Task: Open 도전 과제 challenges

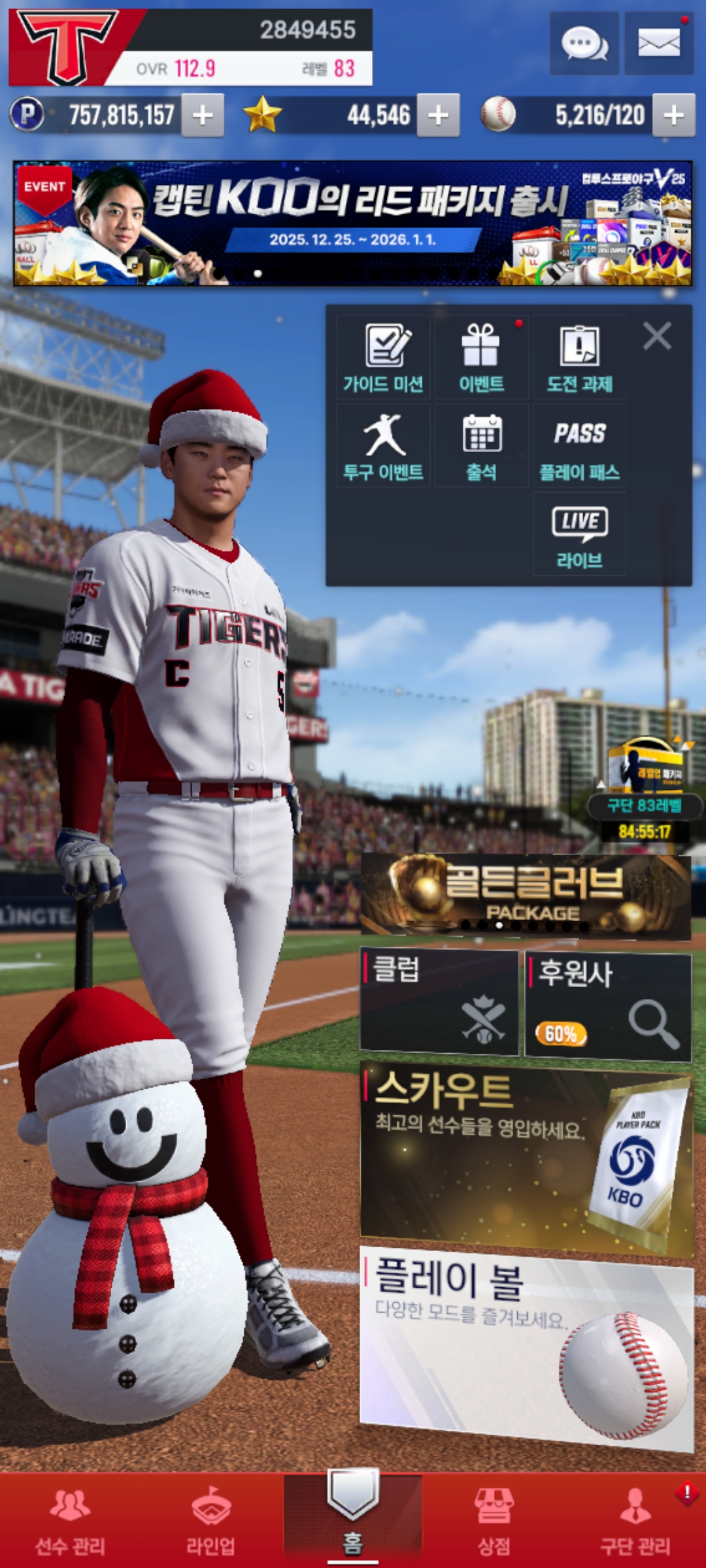Action: [x=579, y=358]
